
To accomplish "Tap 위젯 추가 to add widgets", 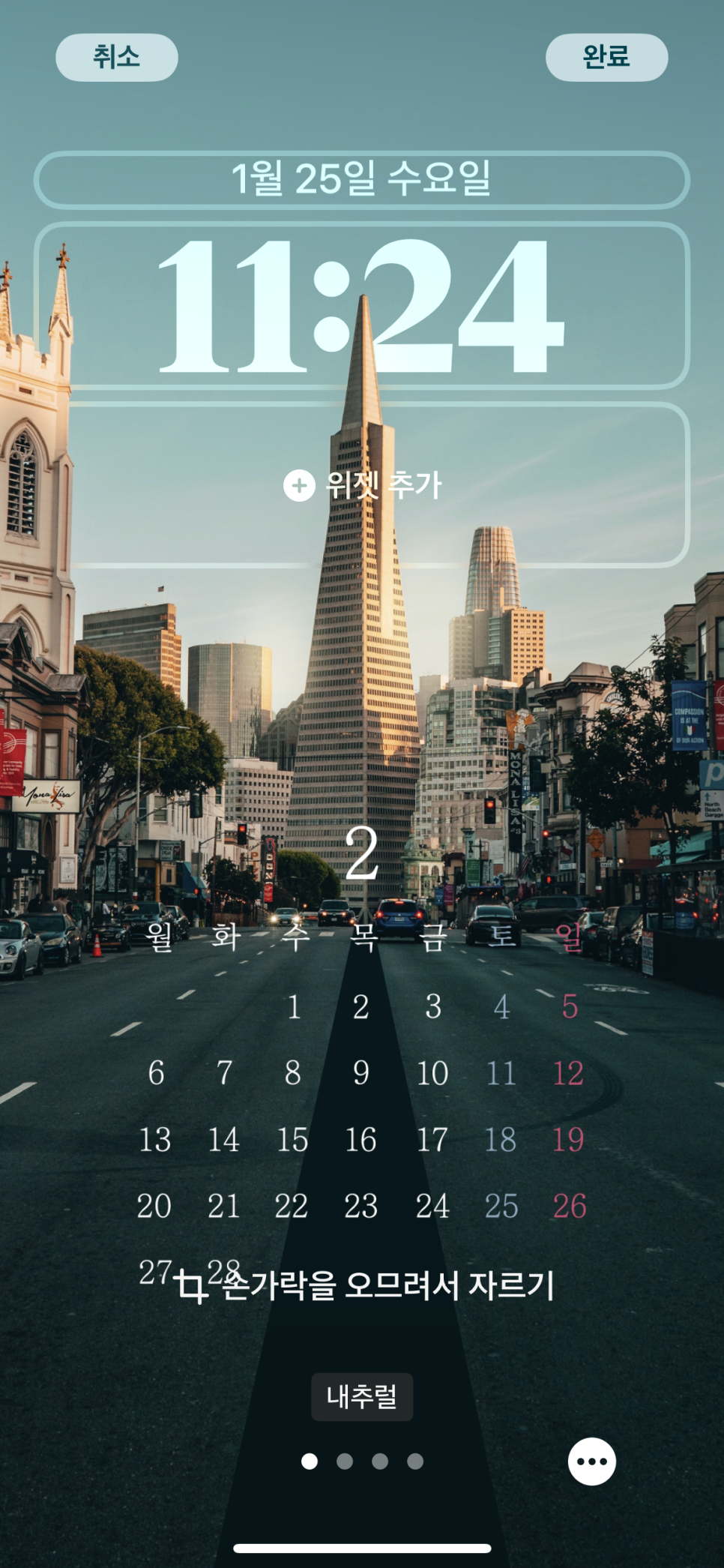I will click(x=362, y=485).
